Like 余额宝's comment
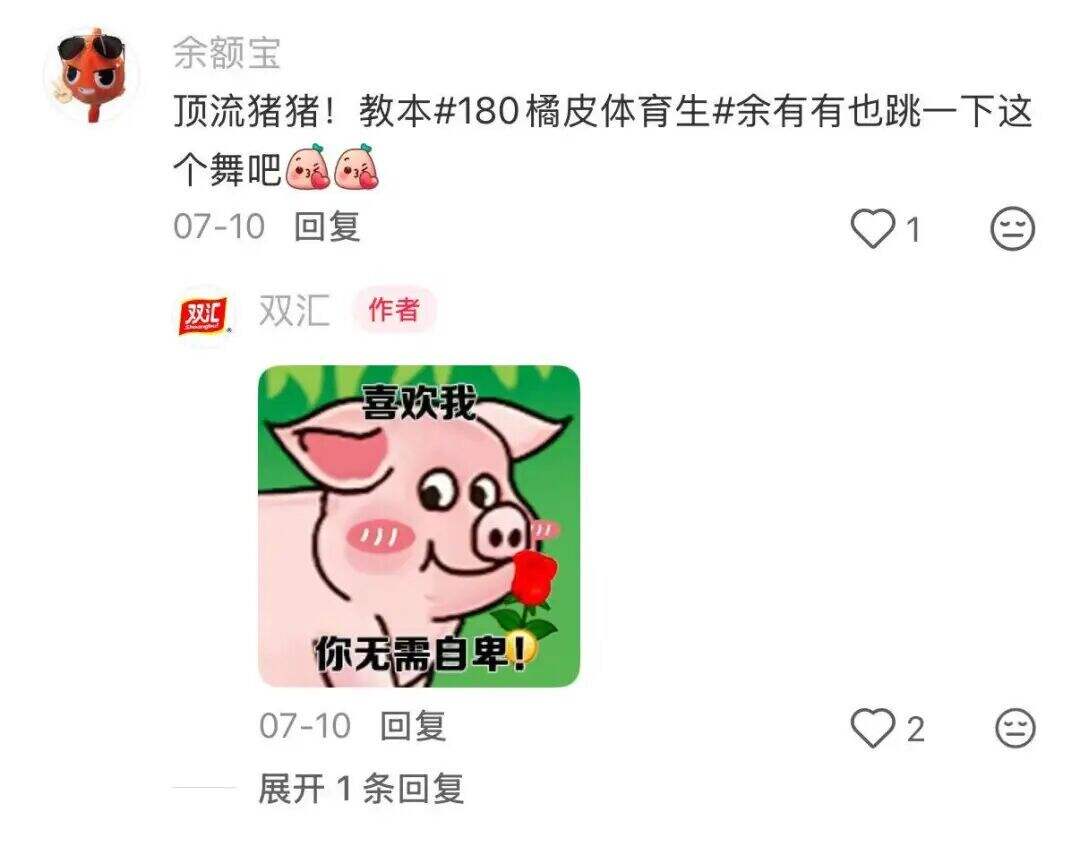Viewport: 1080px width, 846px height. [873, 230]
